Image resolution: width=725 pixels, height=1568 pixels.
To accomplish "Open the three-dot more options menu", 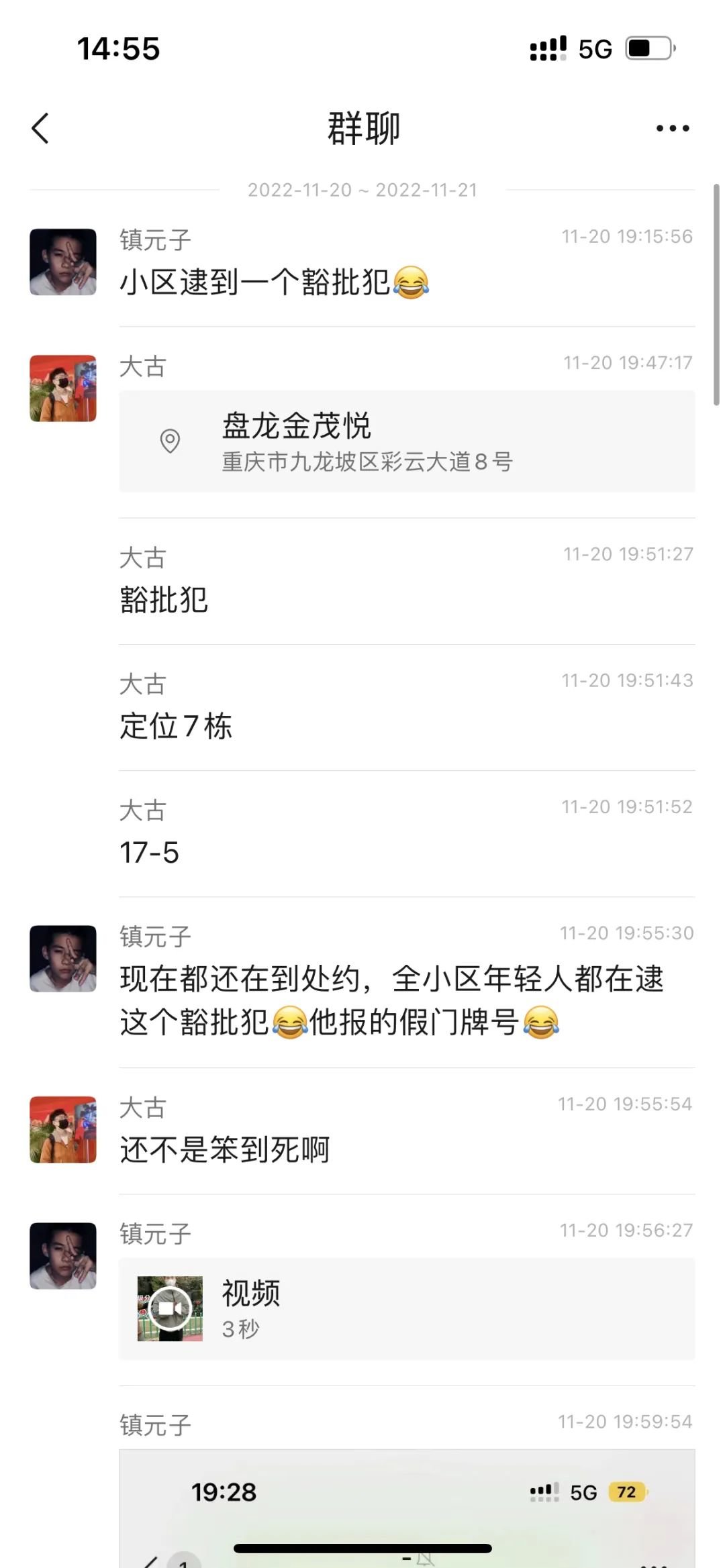I will pos(672,128).
